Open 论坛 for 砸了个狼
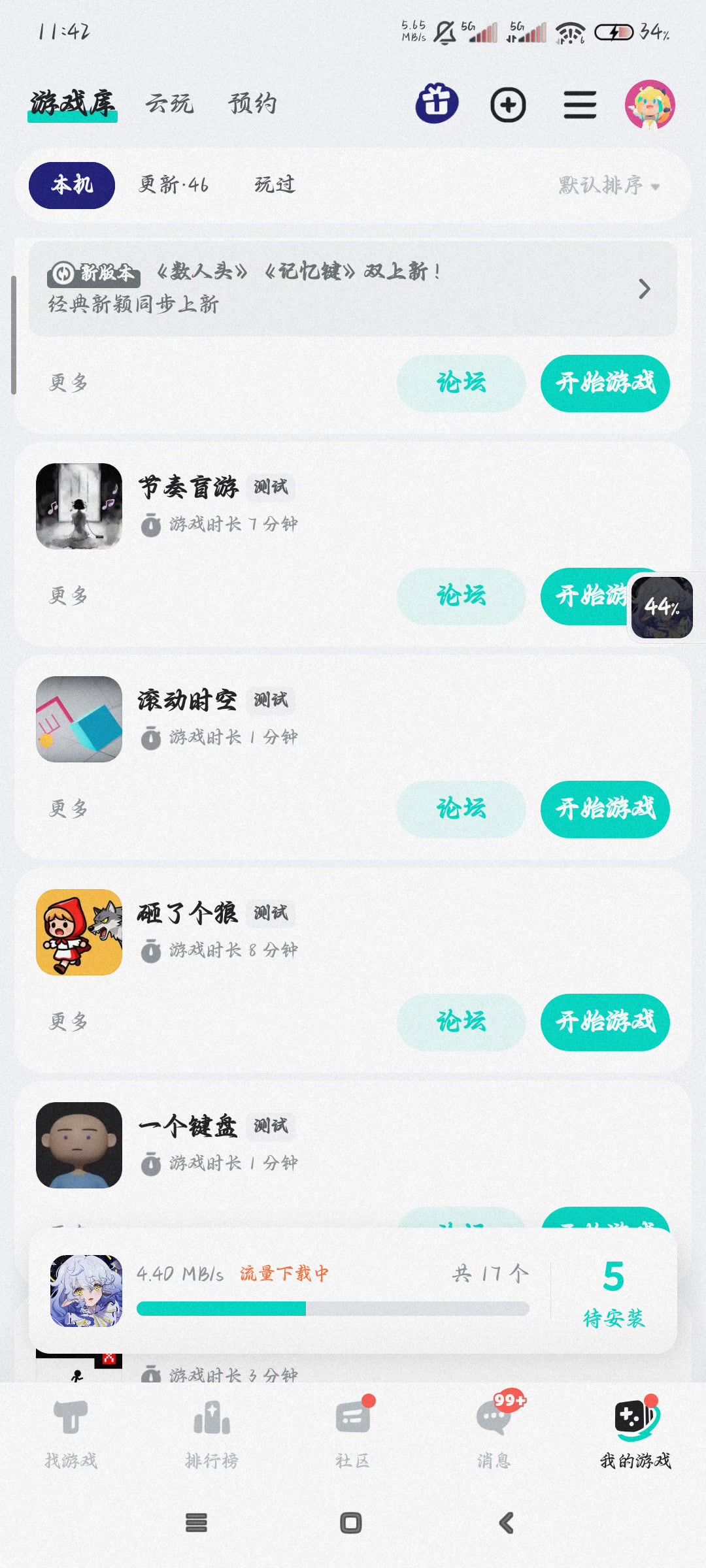 coord(461,1021)
